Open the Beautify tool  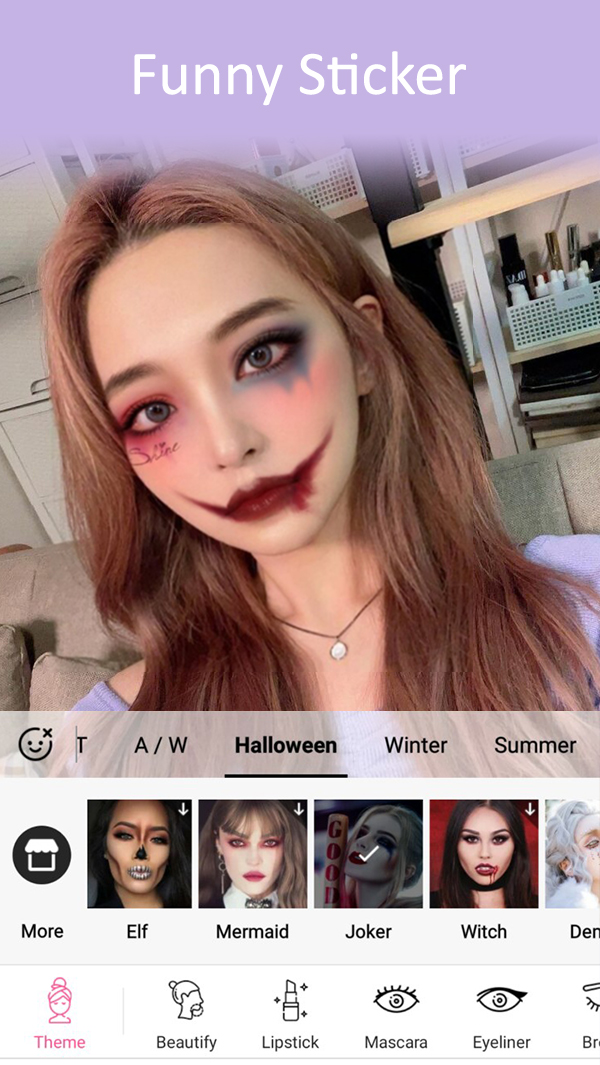click(186, 1013)
